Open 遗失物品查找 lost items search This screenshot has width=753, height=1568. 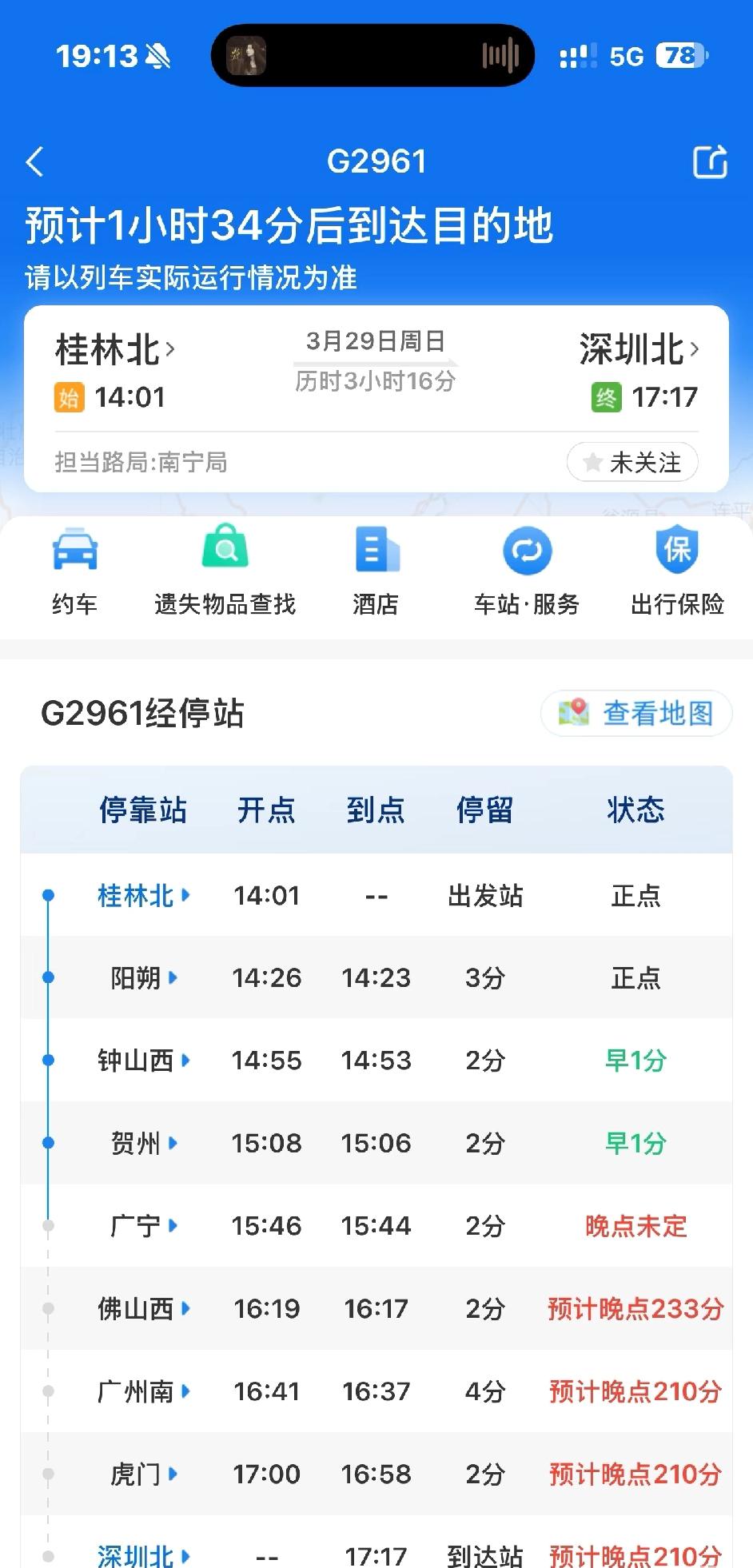pos(225,570)
